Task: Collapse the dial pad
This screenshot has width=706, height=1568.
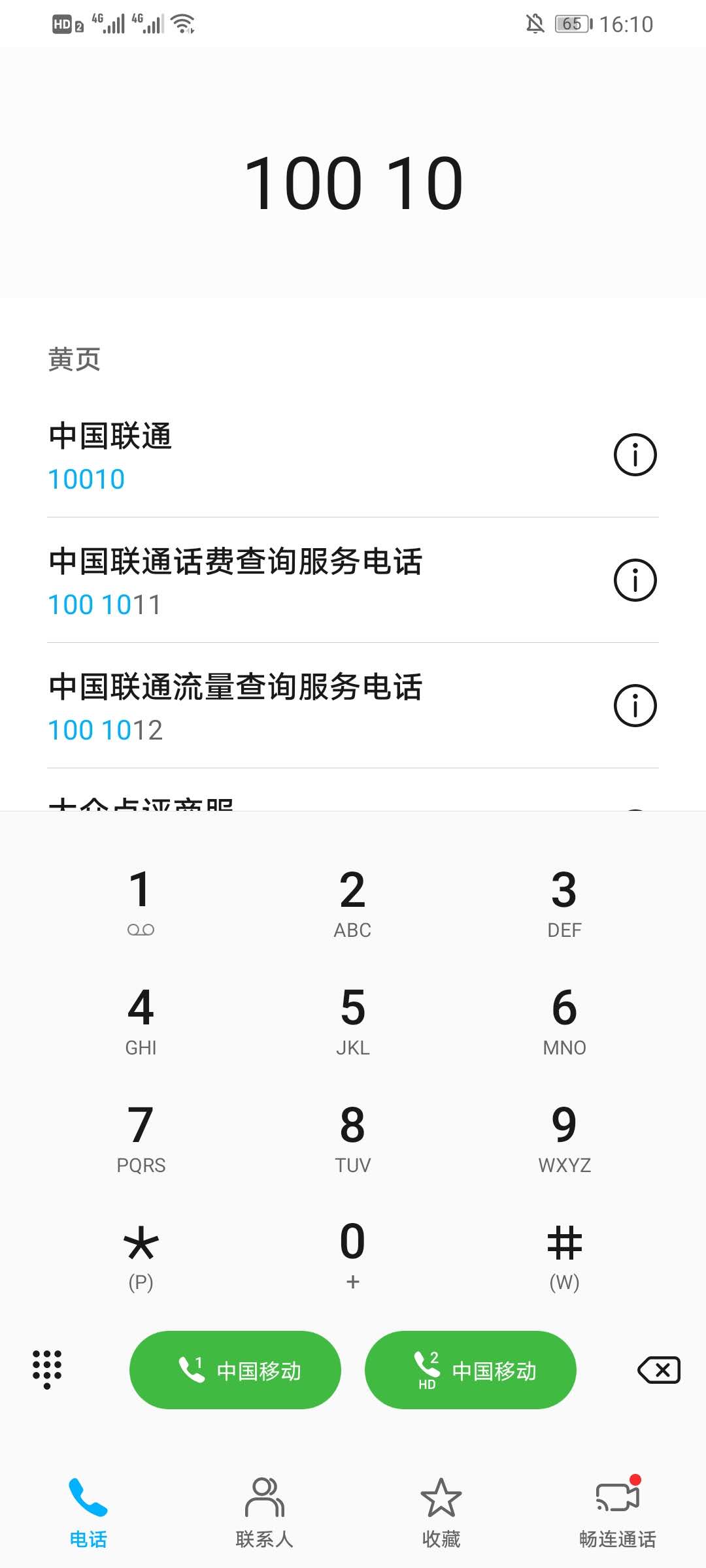Action: pos(47,1369)
